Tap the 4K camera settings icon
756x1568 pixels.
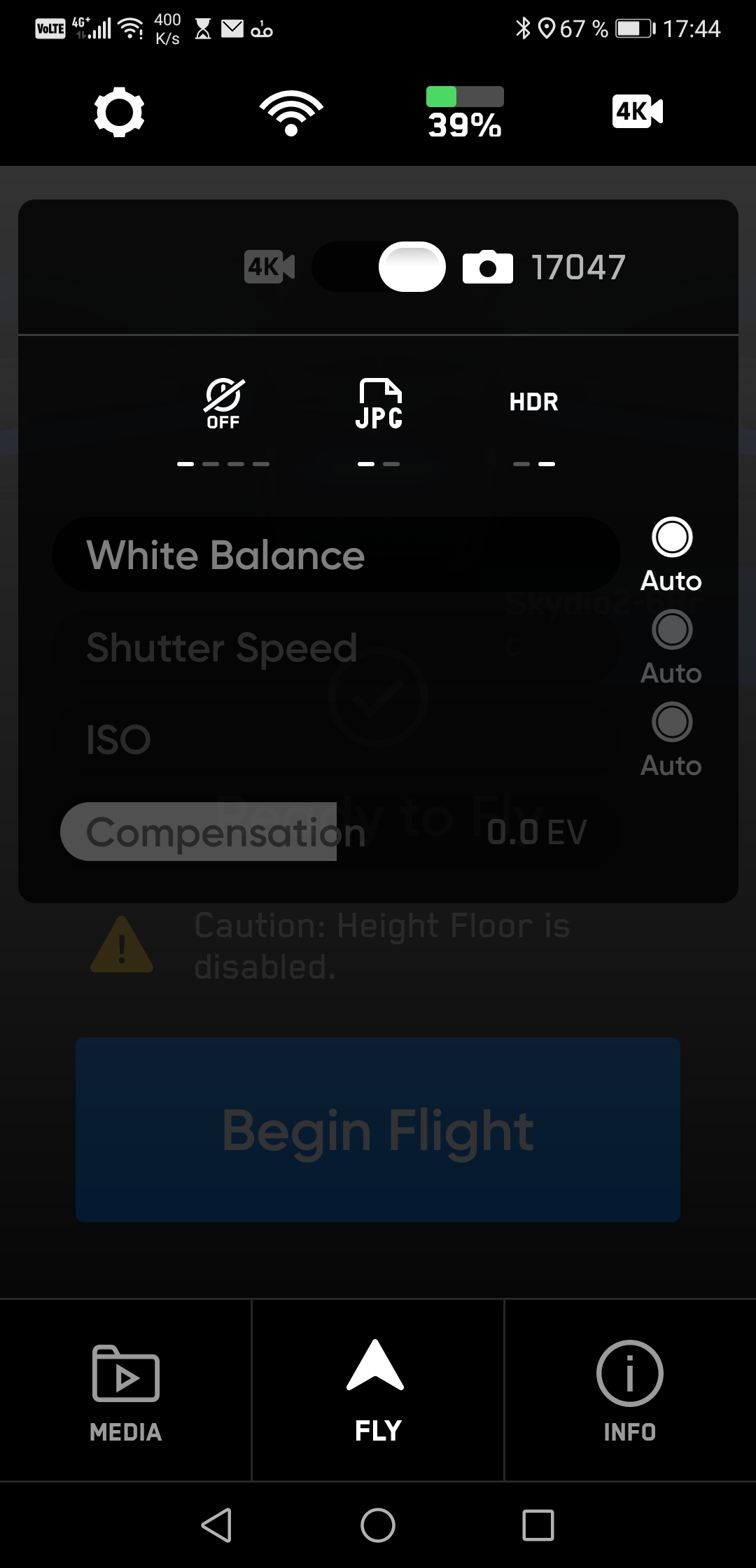[x=638, y=111]
